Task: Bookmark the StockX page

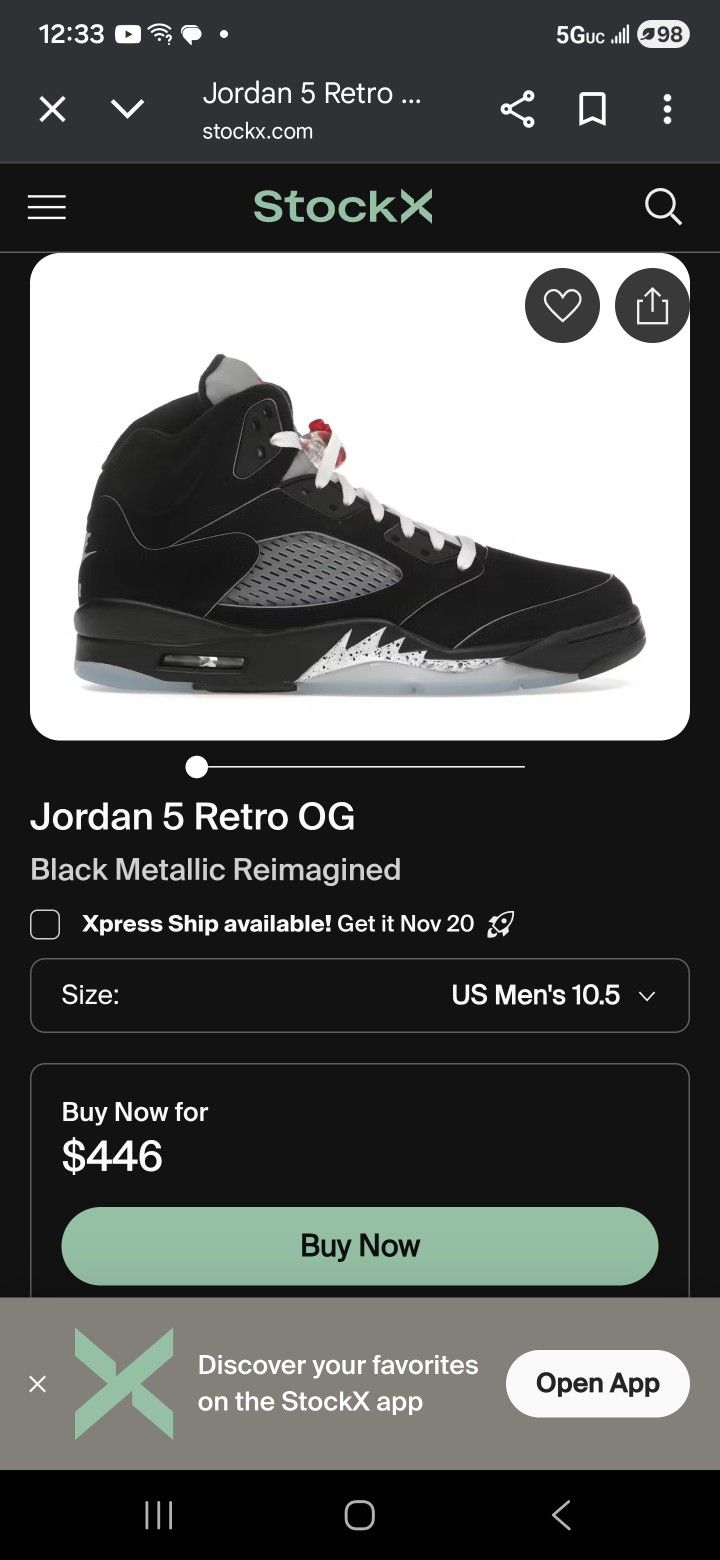Action: point(591,108)
